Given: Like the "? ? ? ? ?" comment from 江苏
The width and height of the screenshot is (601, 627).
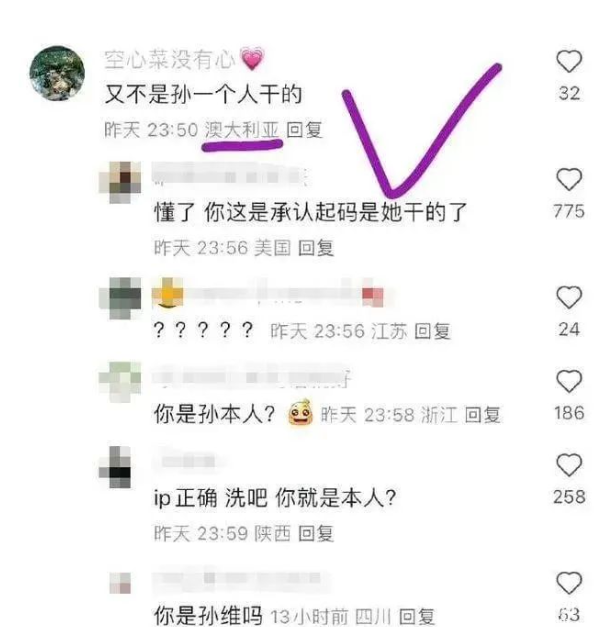Looking at the screenshot, I should [568, 297].
